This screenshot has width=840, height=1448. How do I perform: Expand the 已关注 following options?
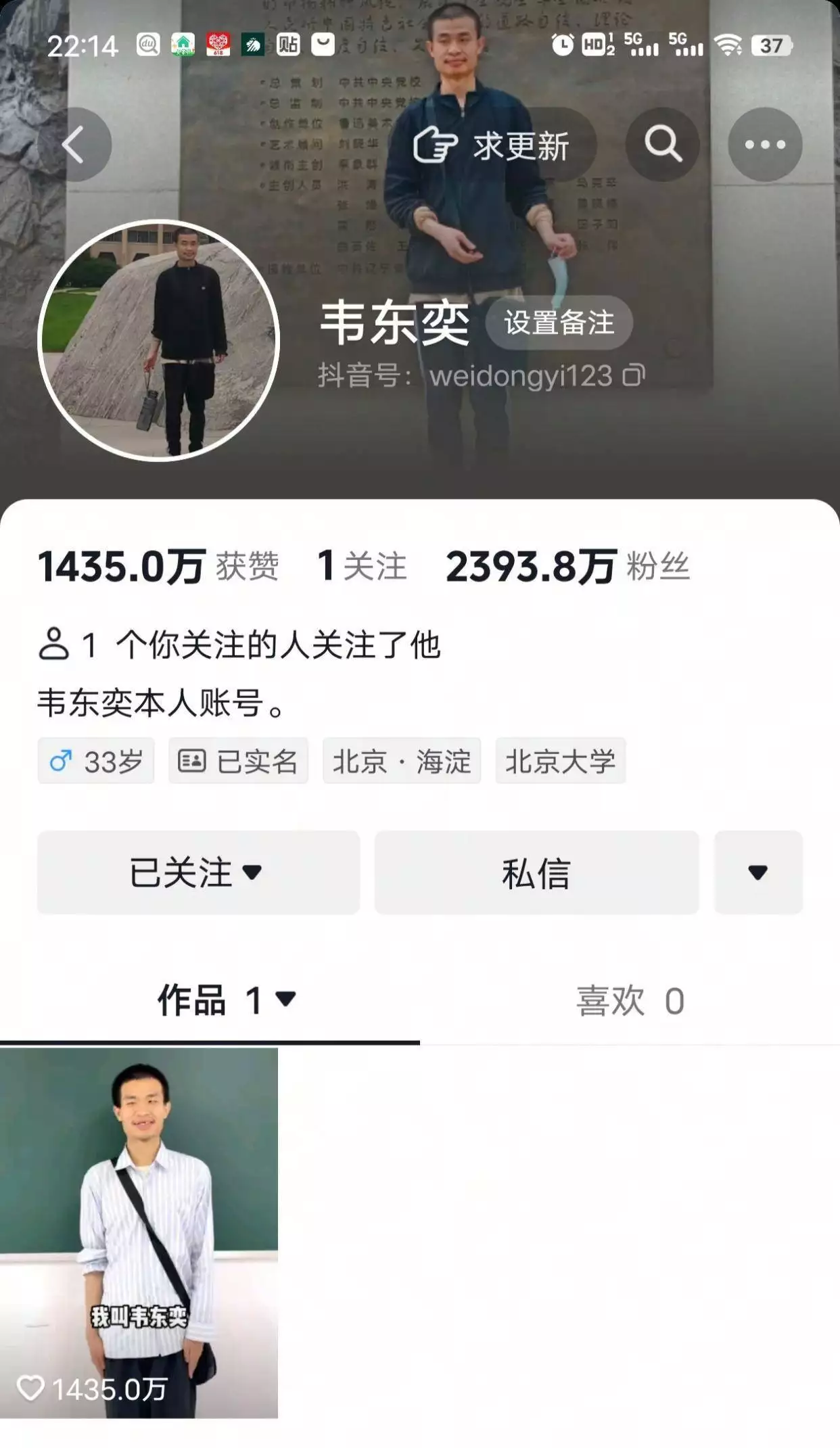point(198,872)
